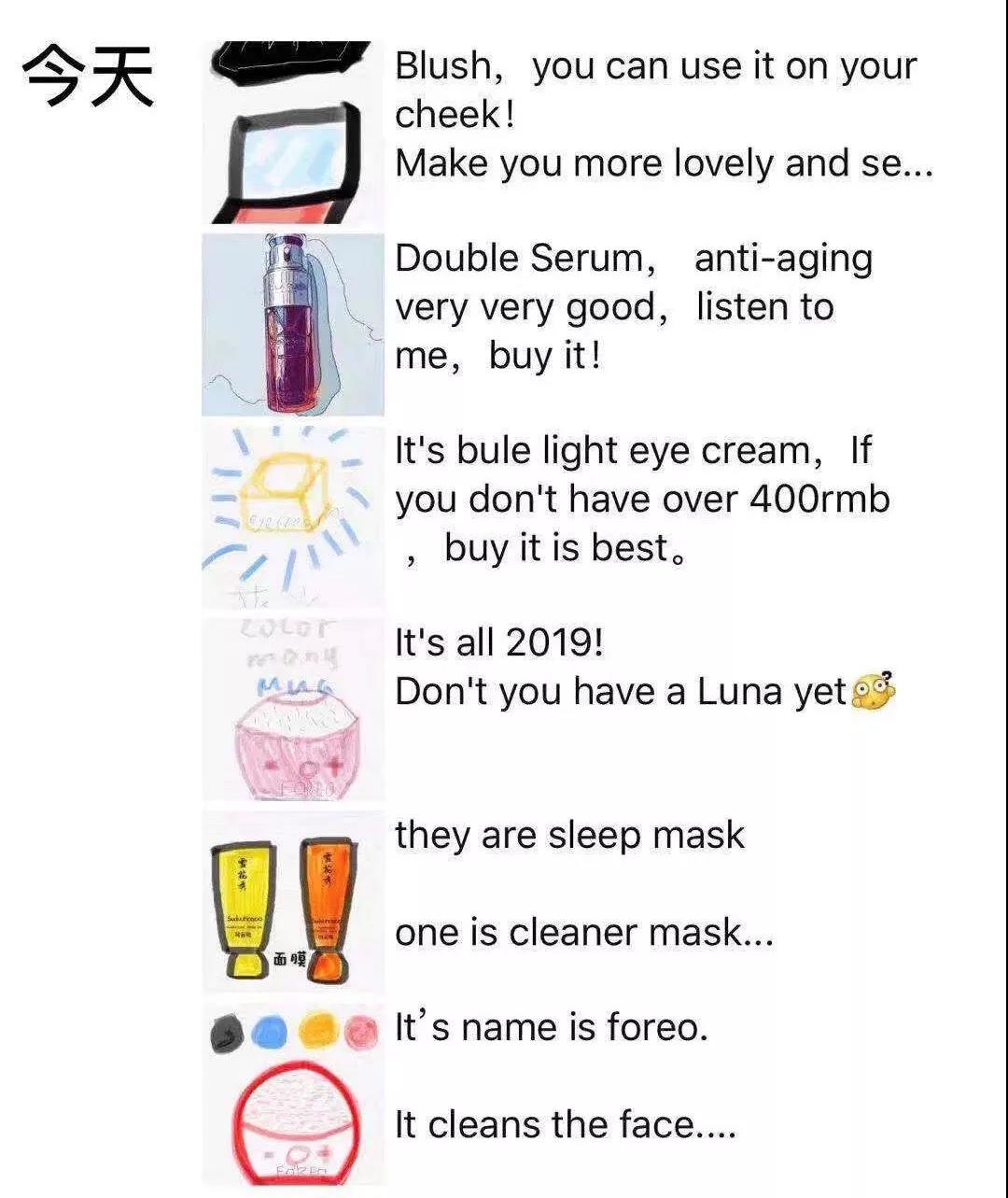1008x1198 pixels.
Task: Open the Double Serum anti-aging post
Action: tap(635, 307)
